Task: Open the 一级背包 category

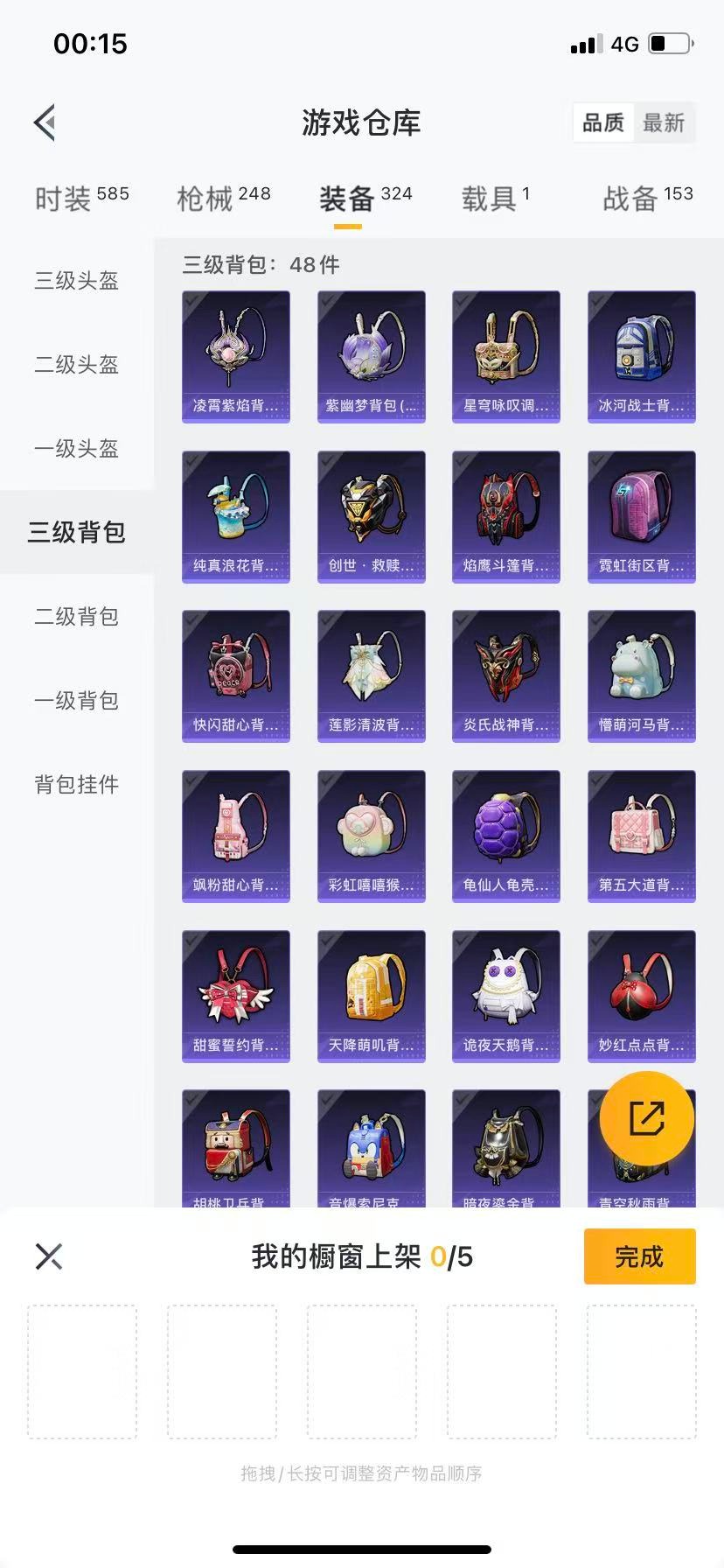Action: pyautogui.click(x=77, y=701)
